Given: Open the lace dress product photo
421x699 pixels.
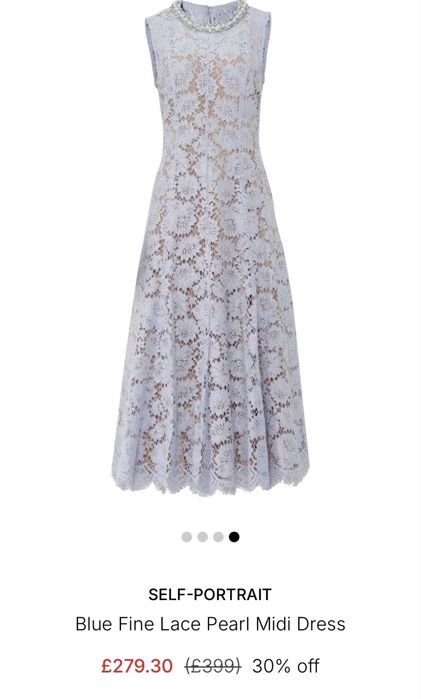Looking at the screenshot, I should (210, 248).
